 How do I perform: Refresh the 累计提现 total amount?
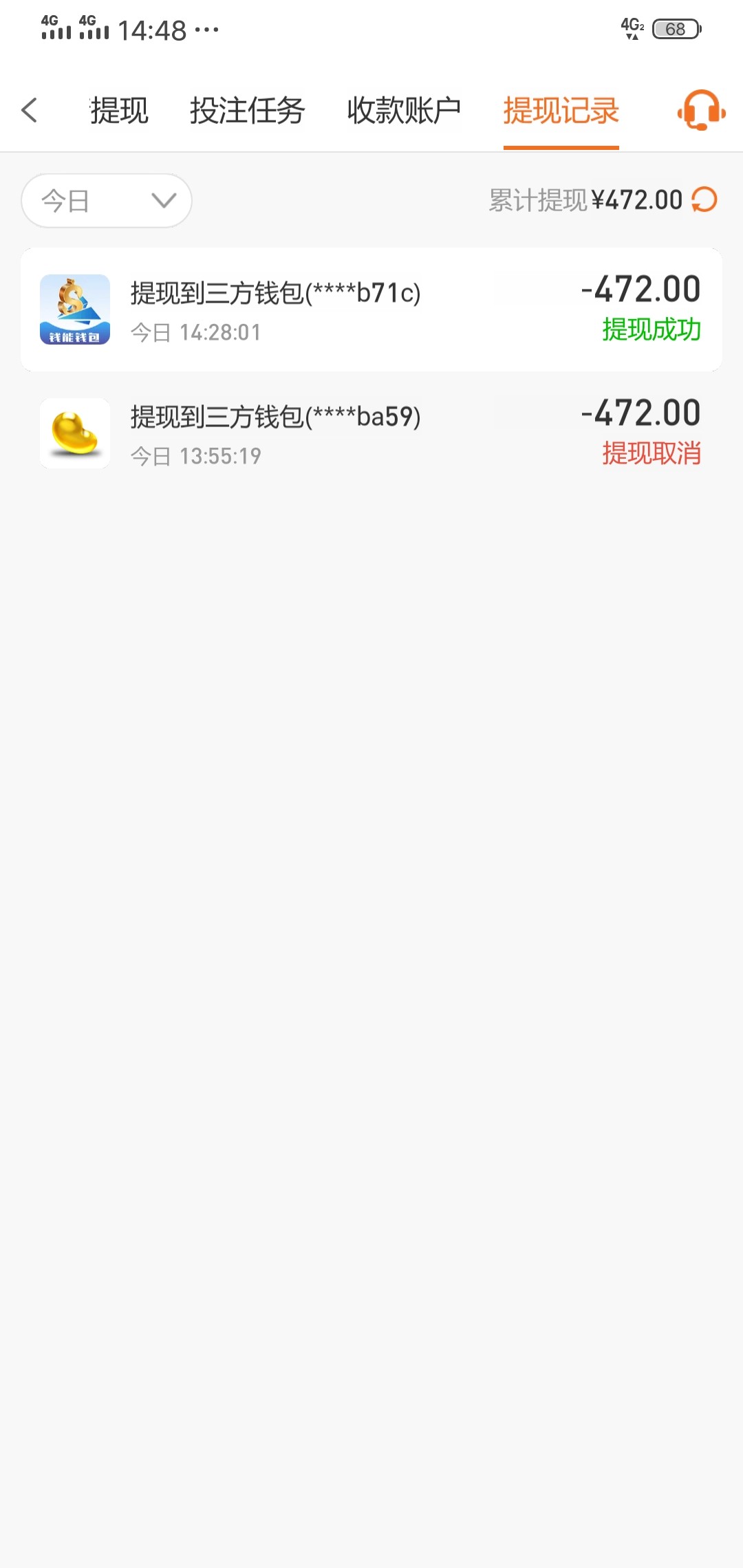704,200
